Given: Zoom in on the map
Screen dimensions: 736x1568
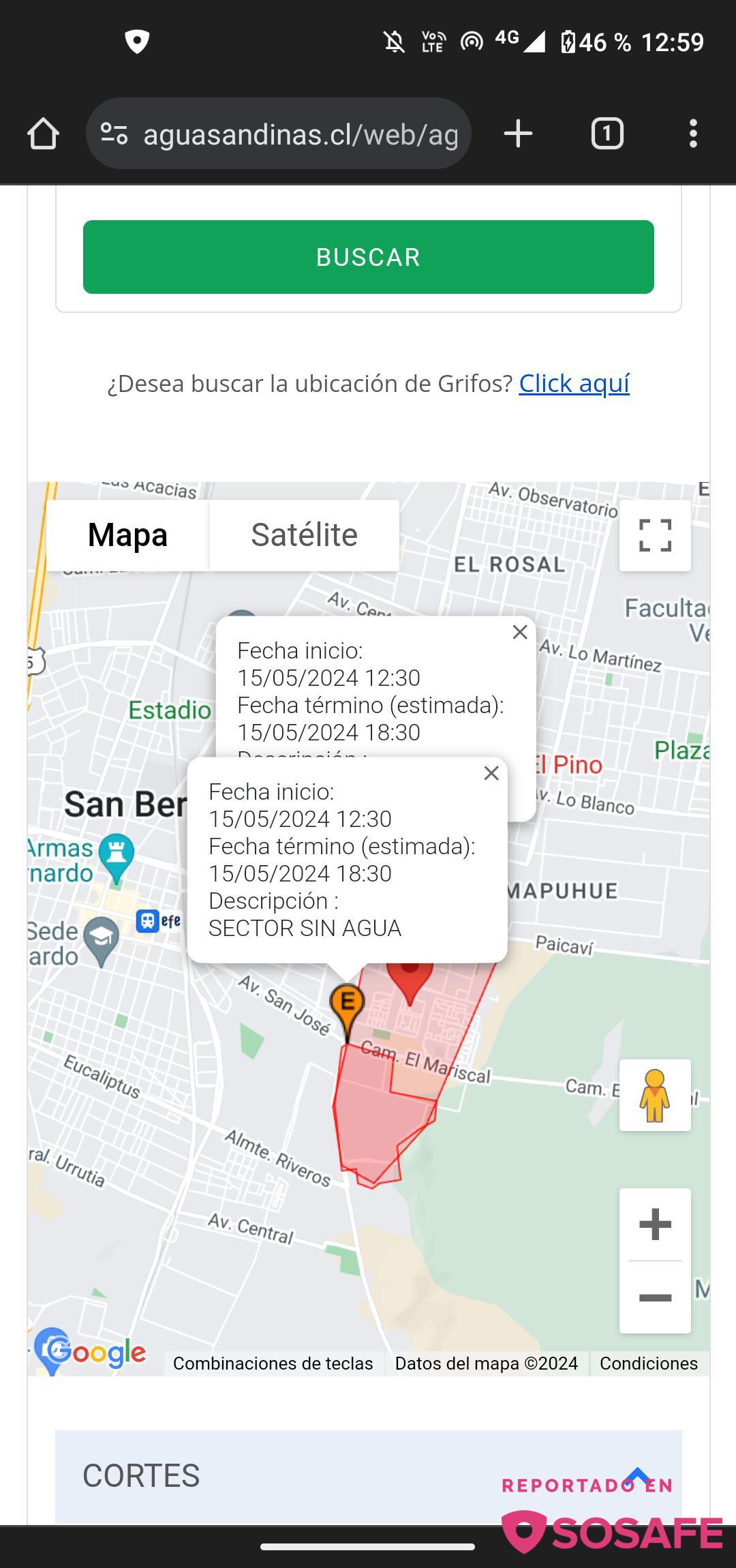Looking at the screenshot, I should pyautogui.click(x=654, y=1224).
